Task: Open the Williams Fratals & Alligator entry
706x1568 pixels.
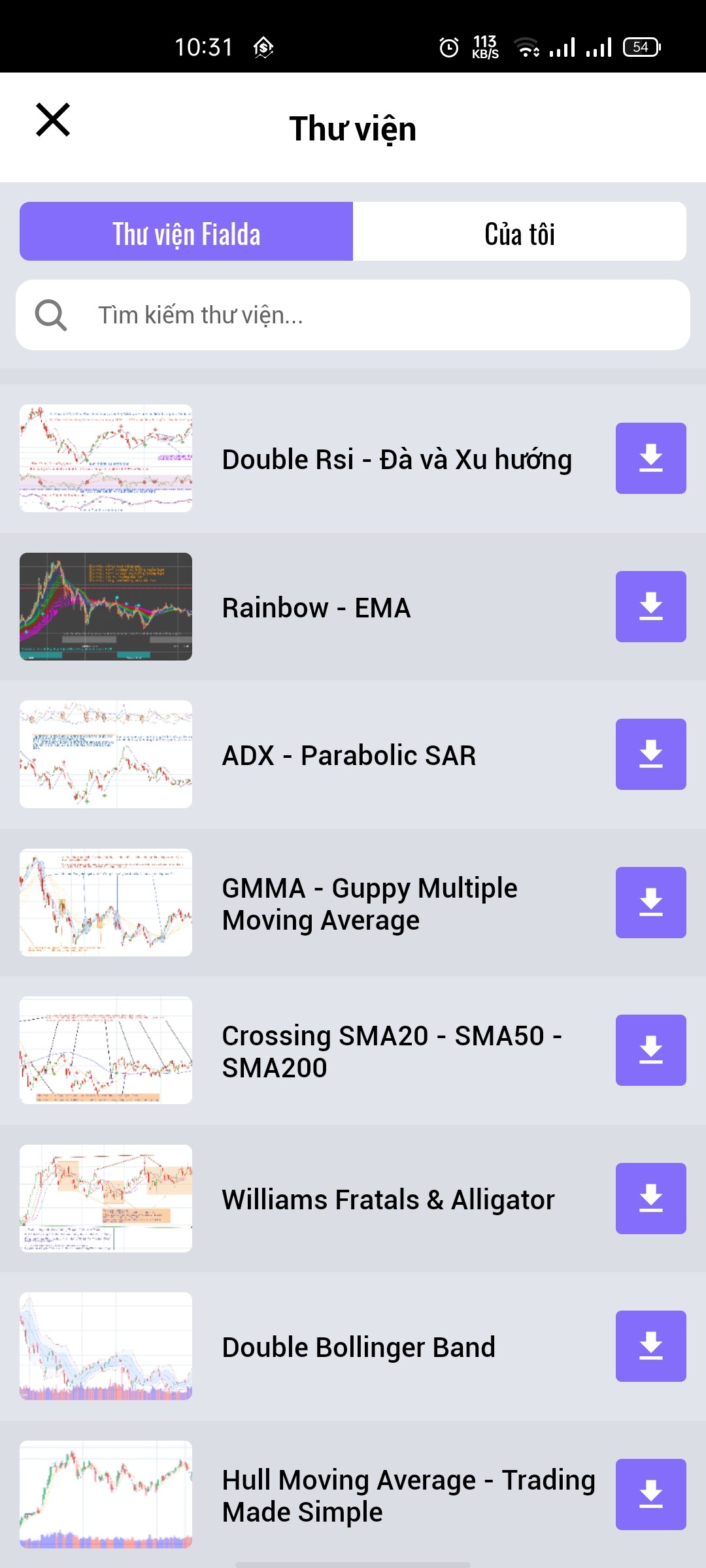Action: [388, 1200]
